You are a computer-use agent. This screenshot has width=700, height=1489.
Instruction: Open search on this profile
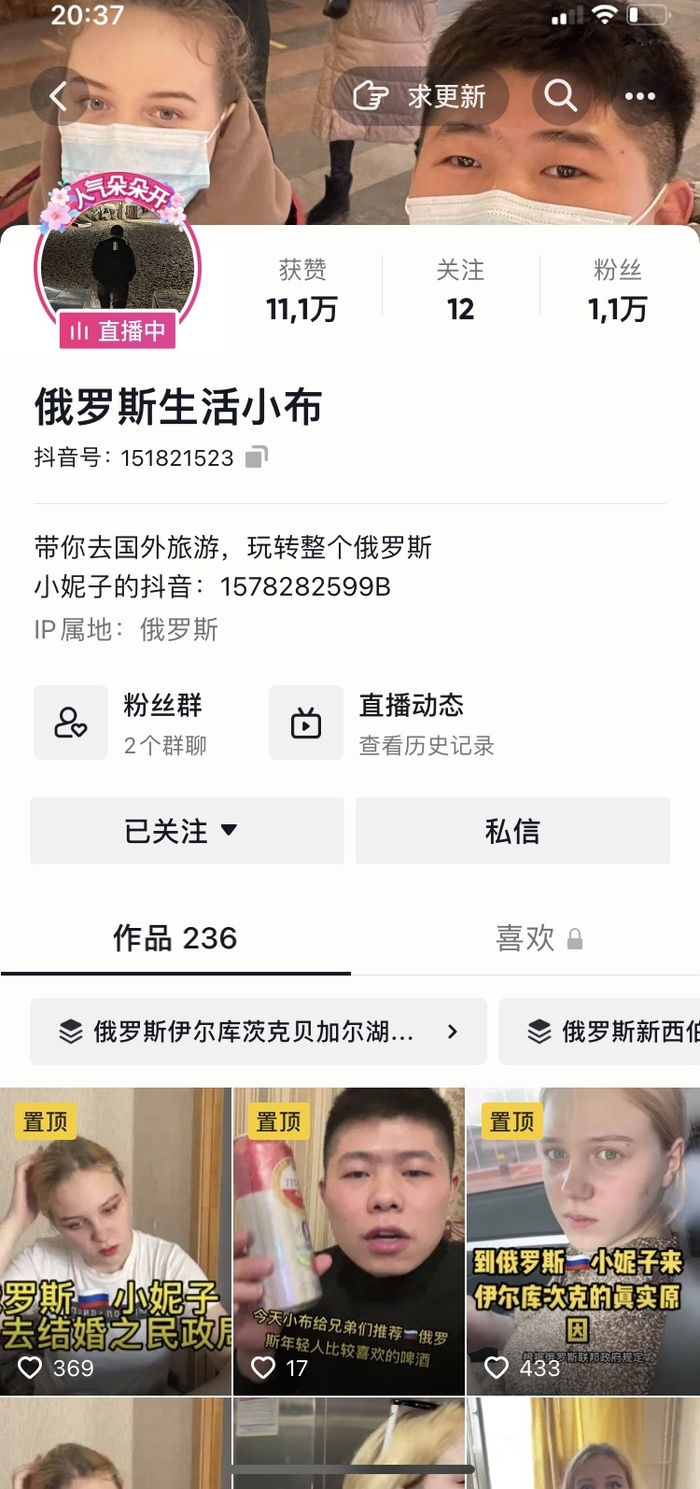tap(561, 96)
